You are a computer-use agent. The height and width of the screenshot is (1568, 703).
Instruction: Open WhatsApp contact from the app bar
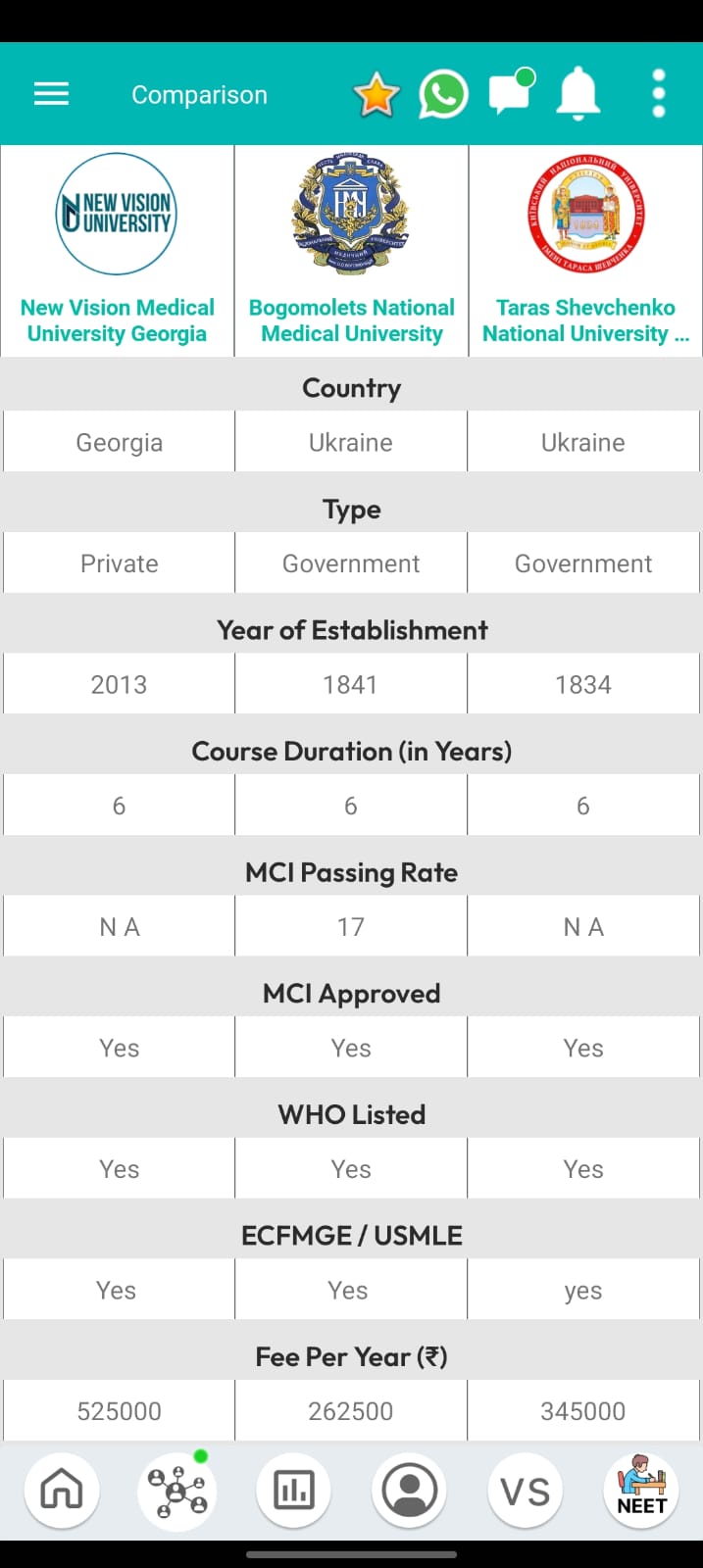[x=443, y=95]
